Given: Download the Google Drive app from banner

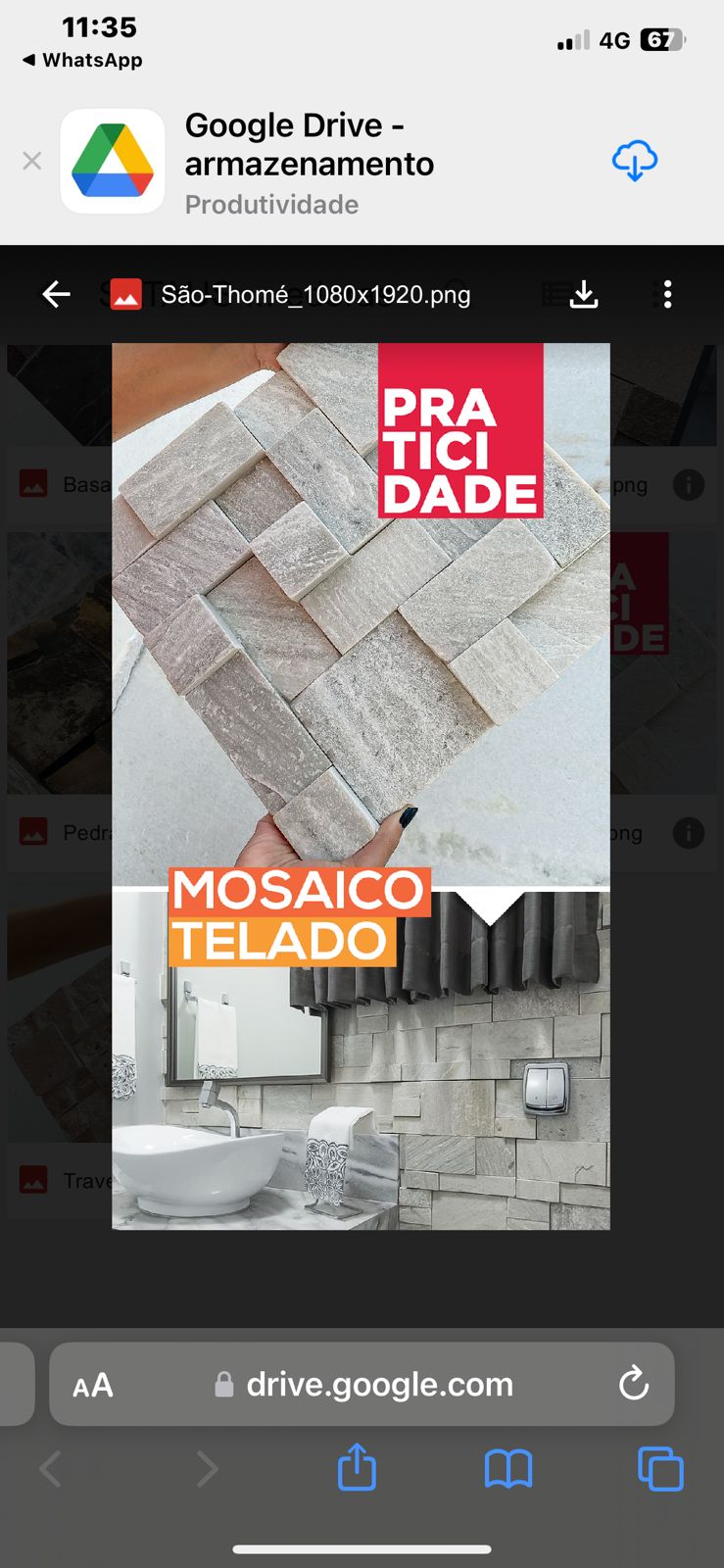Looking at the screenshot, I should 634,161.
